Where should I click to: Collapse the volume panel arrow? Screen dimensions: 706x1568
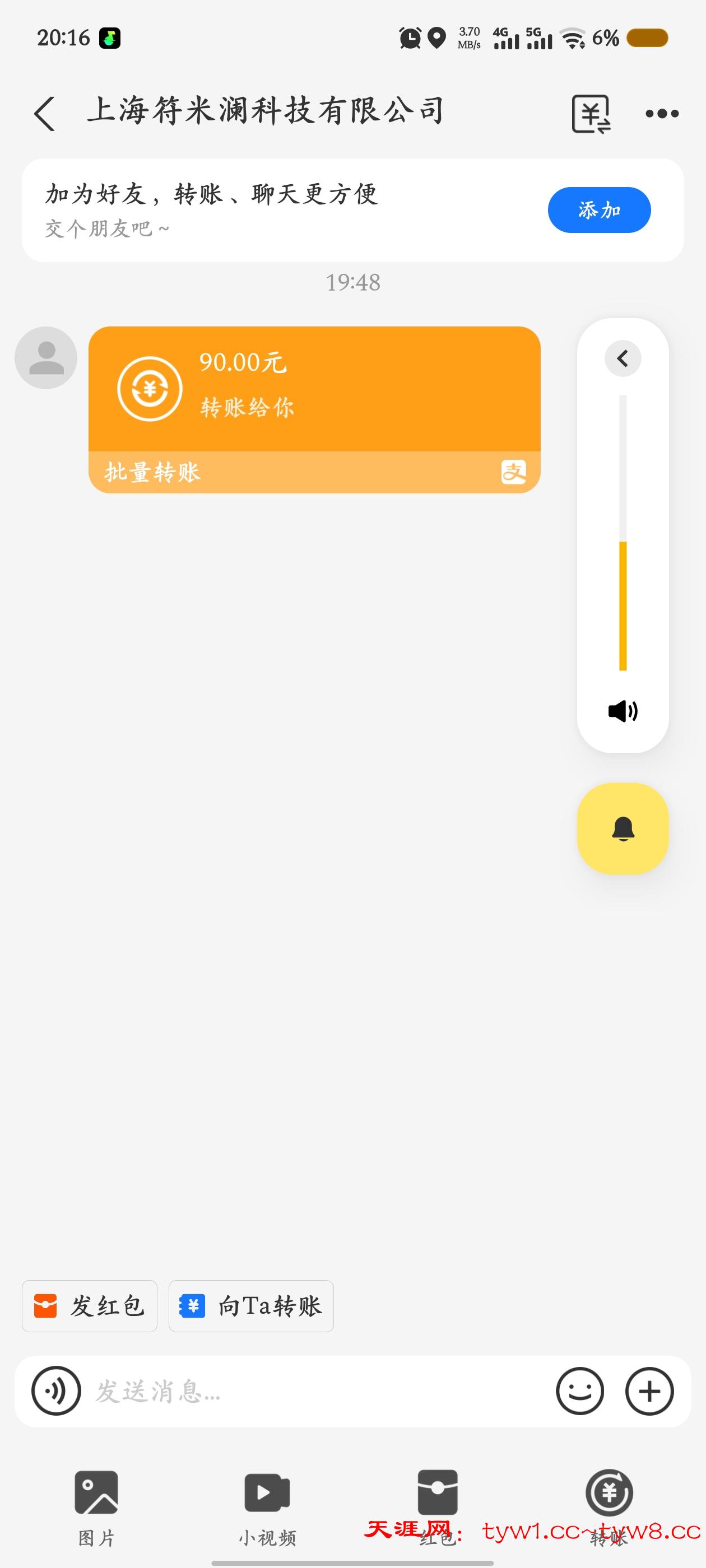pyautogui.click(x=622, y=358)
